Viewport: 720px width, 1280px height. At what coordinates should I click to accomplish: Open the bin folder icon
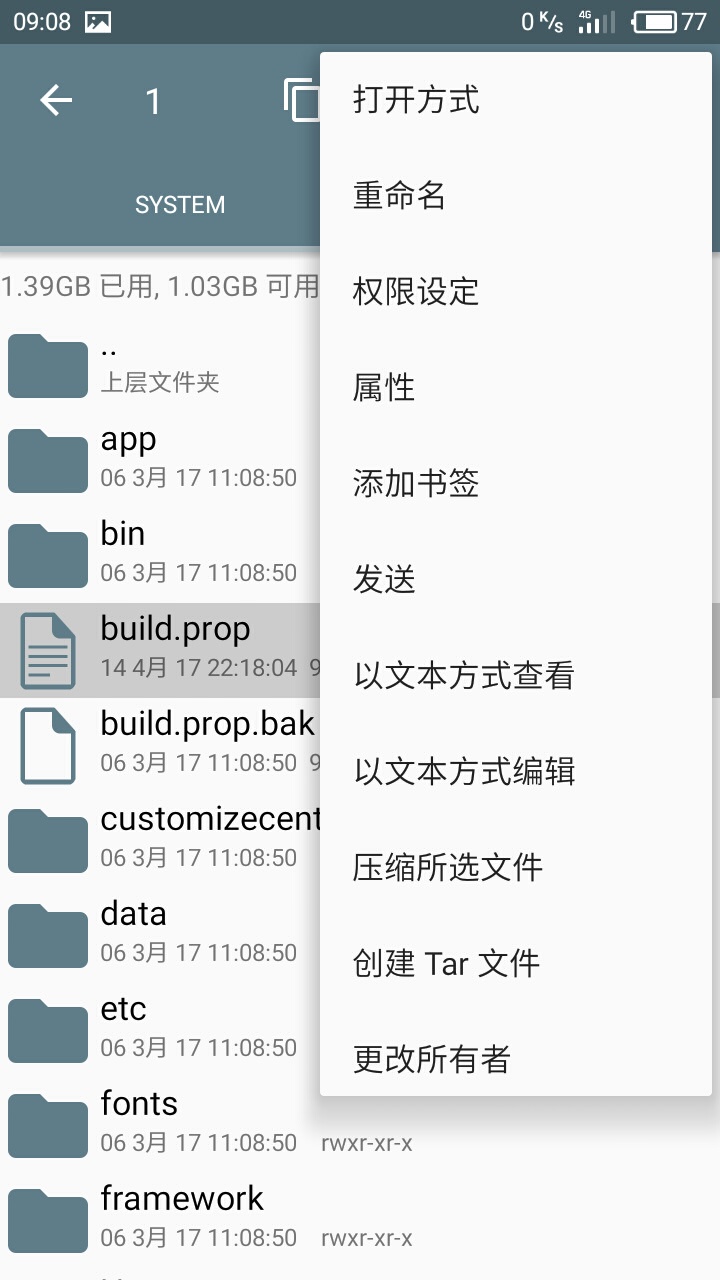click(47, 555)
